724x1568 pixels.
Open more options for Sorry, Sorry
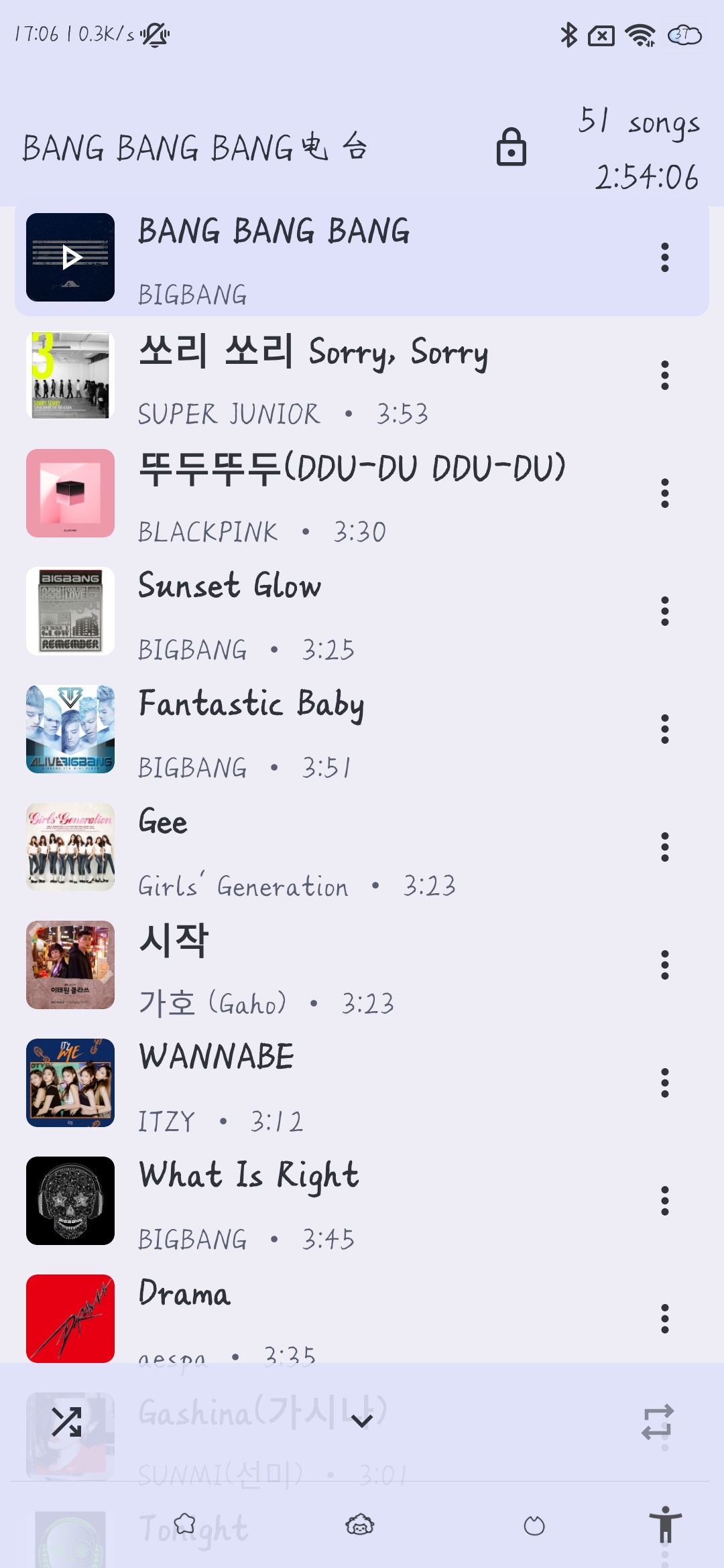[664, 376]
